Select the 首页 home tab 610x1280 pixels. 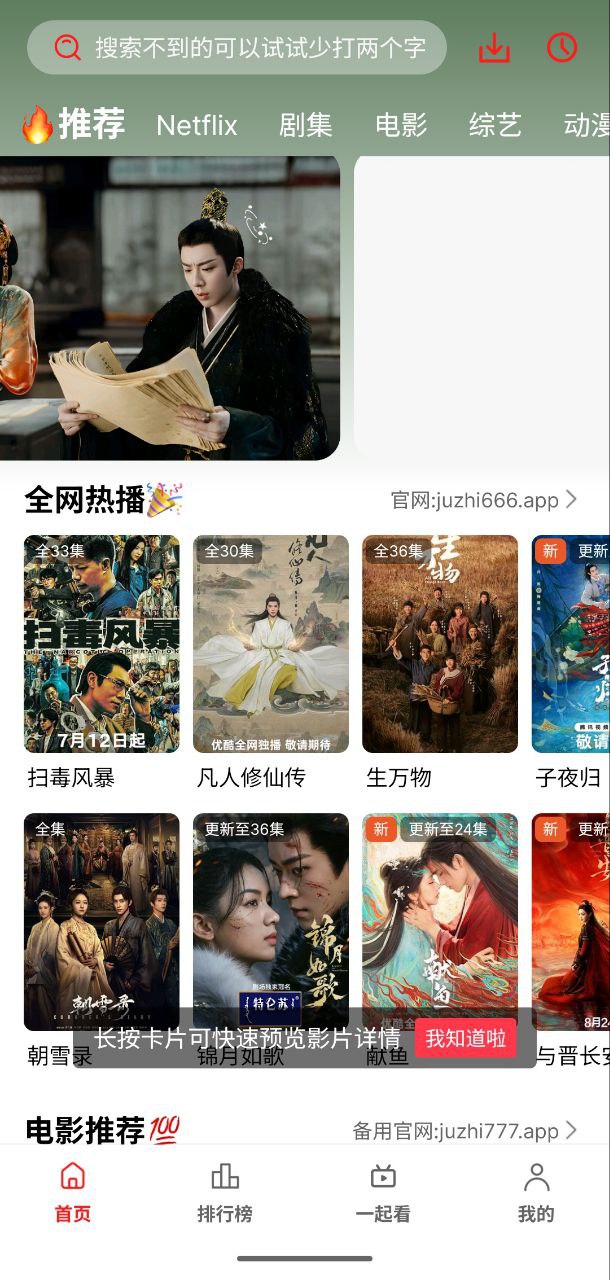tap(73, 1193)
